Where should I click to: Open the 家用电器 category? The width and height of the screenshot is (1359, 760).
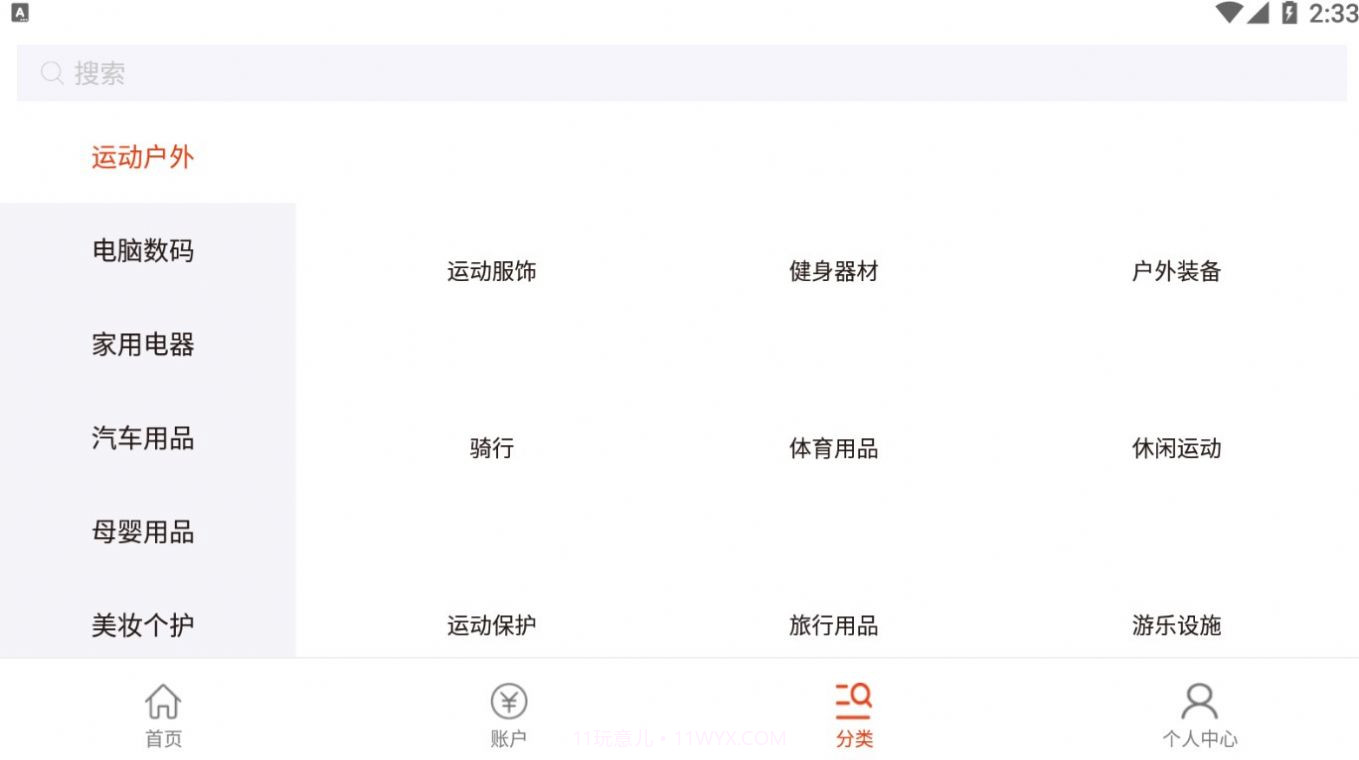point(143,345)
